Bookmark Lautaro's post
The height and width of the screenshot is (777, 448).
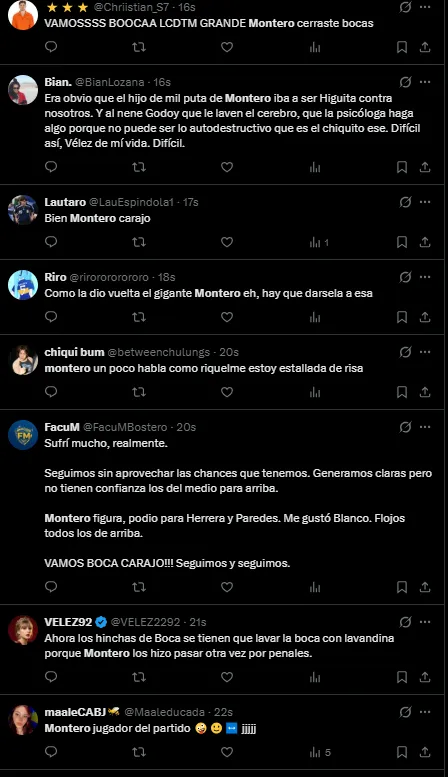coord(402,242)
